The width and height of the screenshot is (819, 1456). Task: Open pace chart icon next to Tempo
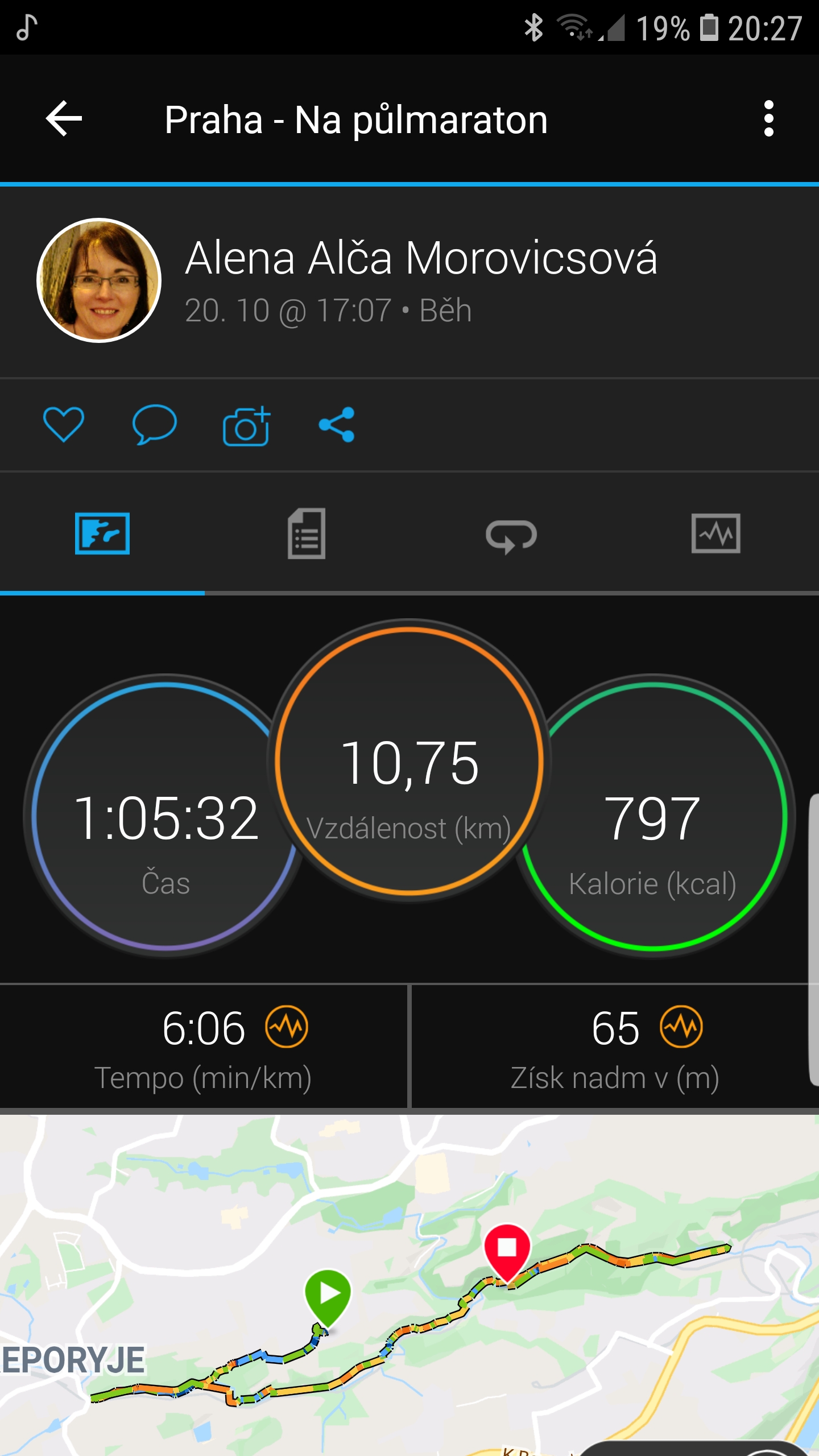click(287, 1027)
